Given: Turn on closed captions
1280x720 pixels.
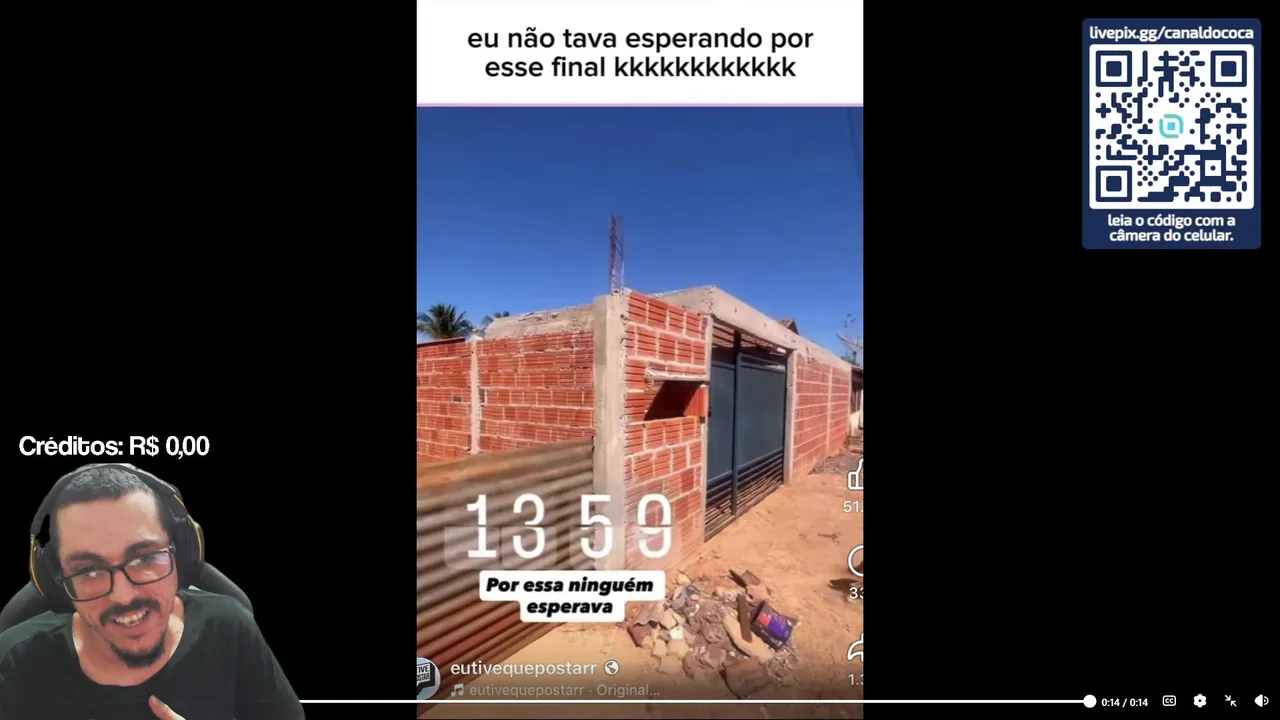Looking at the screenshot, I should pyautogui.click(x=1169, y=701).
